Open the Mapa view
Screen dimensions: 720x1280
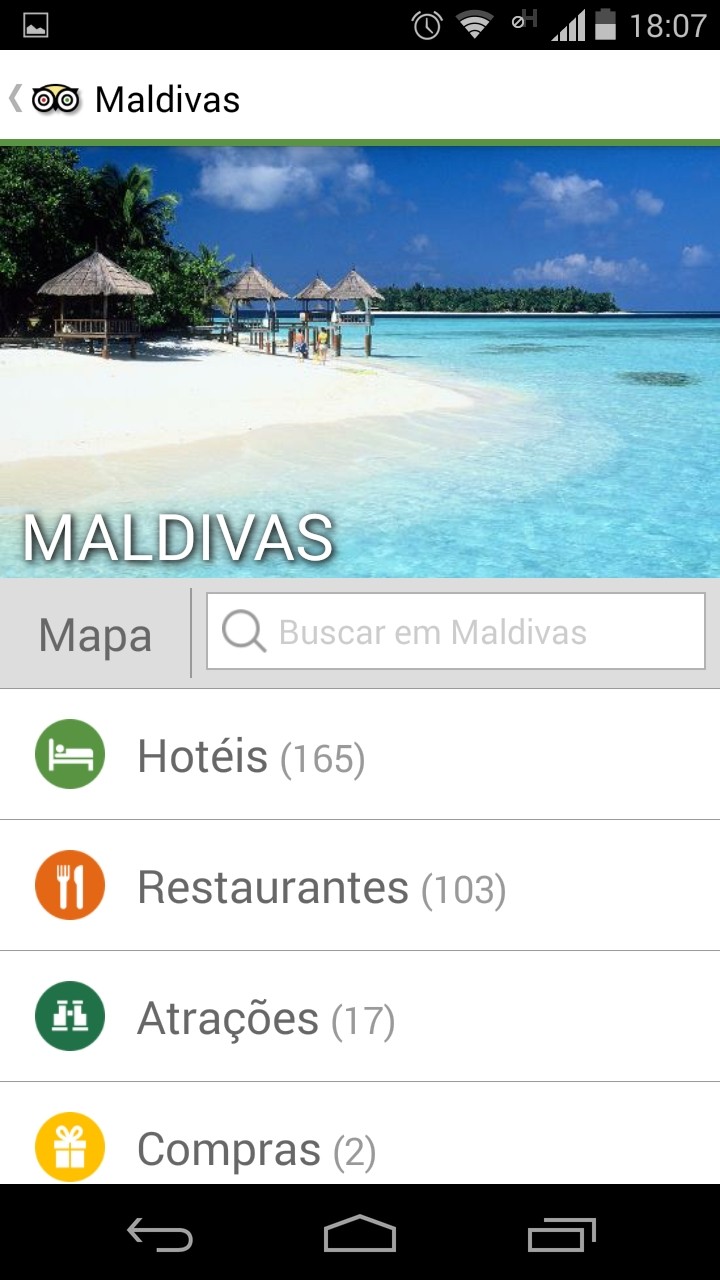(x=95, y=634)
